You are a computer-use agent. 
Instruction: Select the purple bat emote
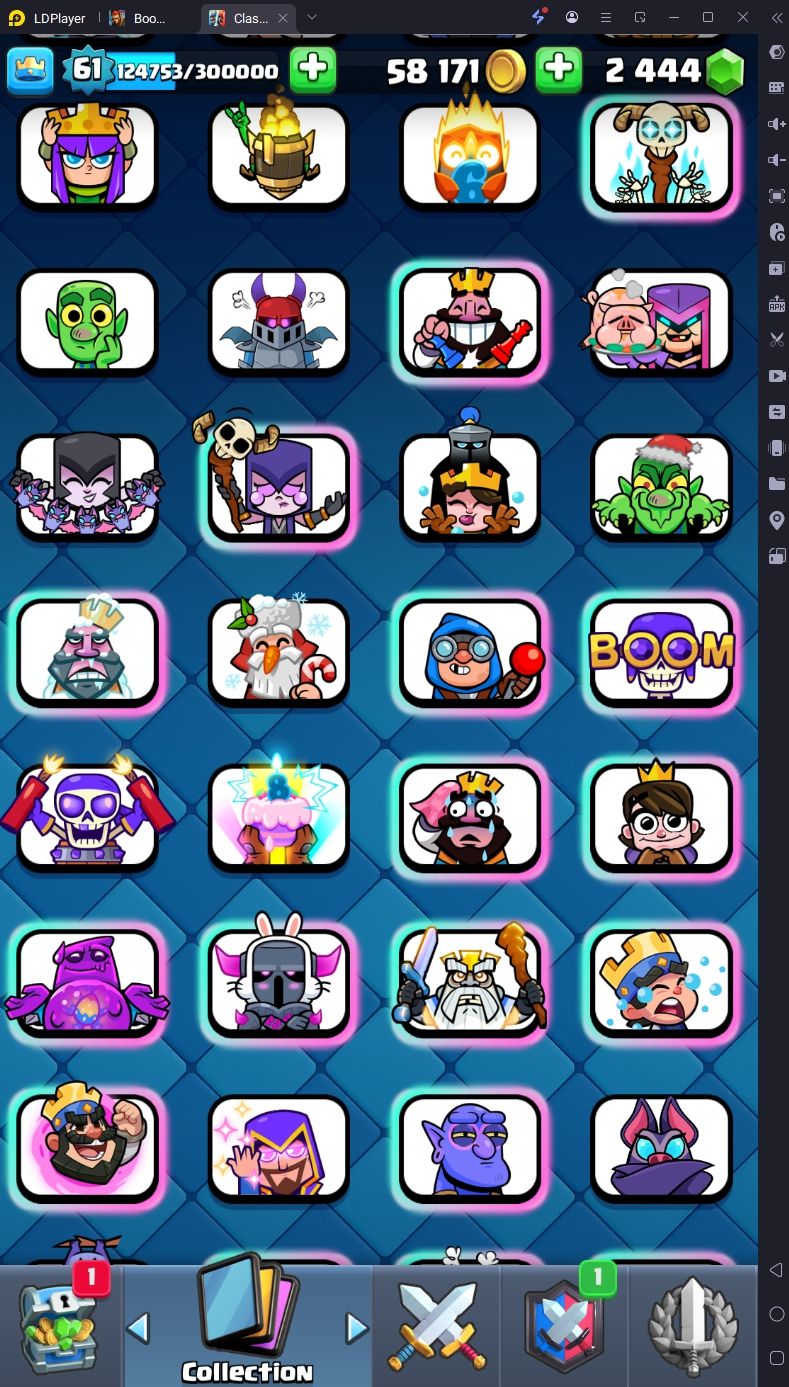[661, 1147]
